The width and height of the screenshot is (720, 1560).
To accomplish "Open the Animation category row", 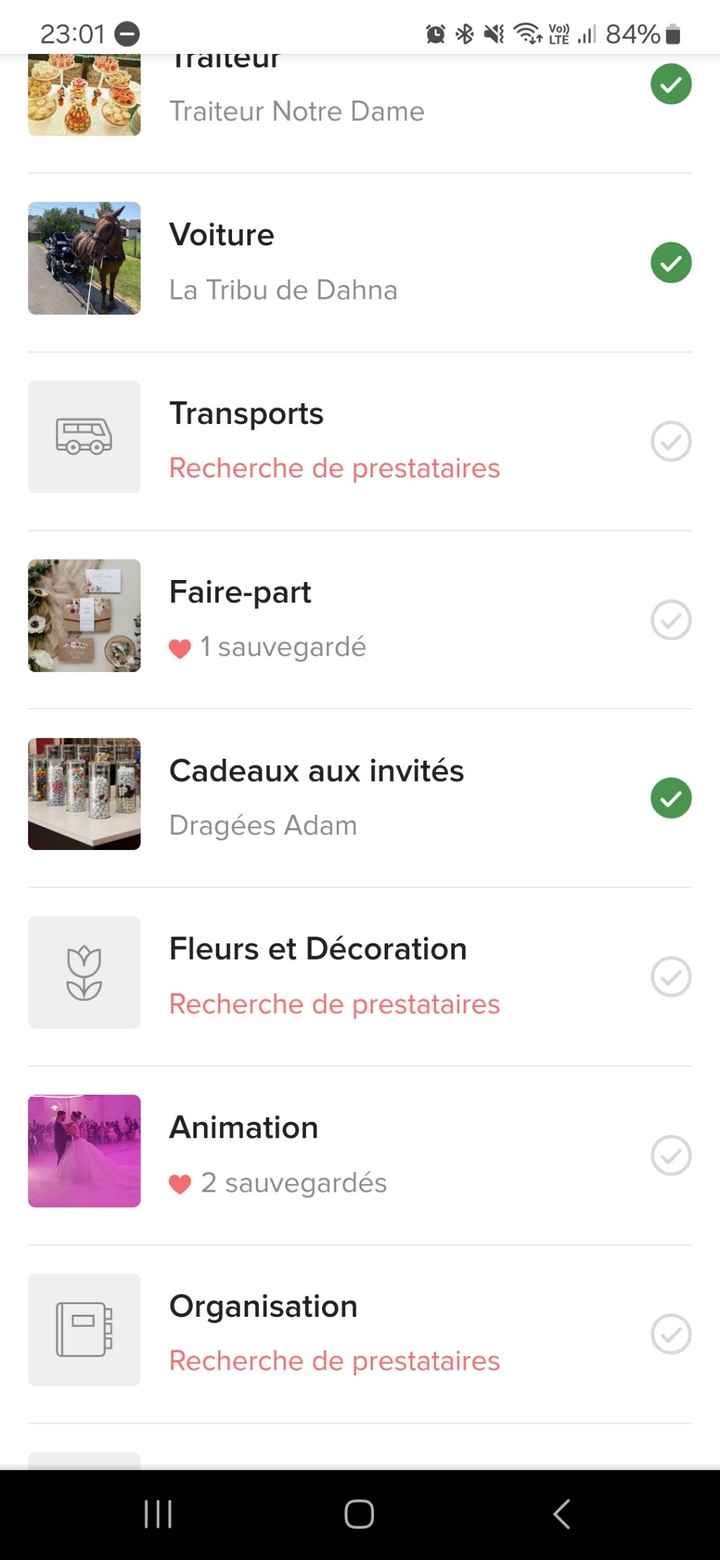I will pos(243,1127).
